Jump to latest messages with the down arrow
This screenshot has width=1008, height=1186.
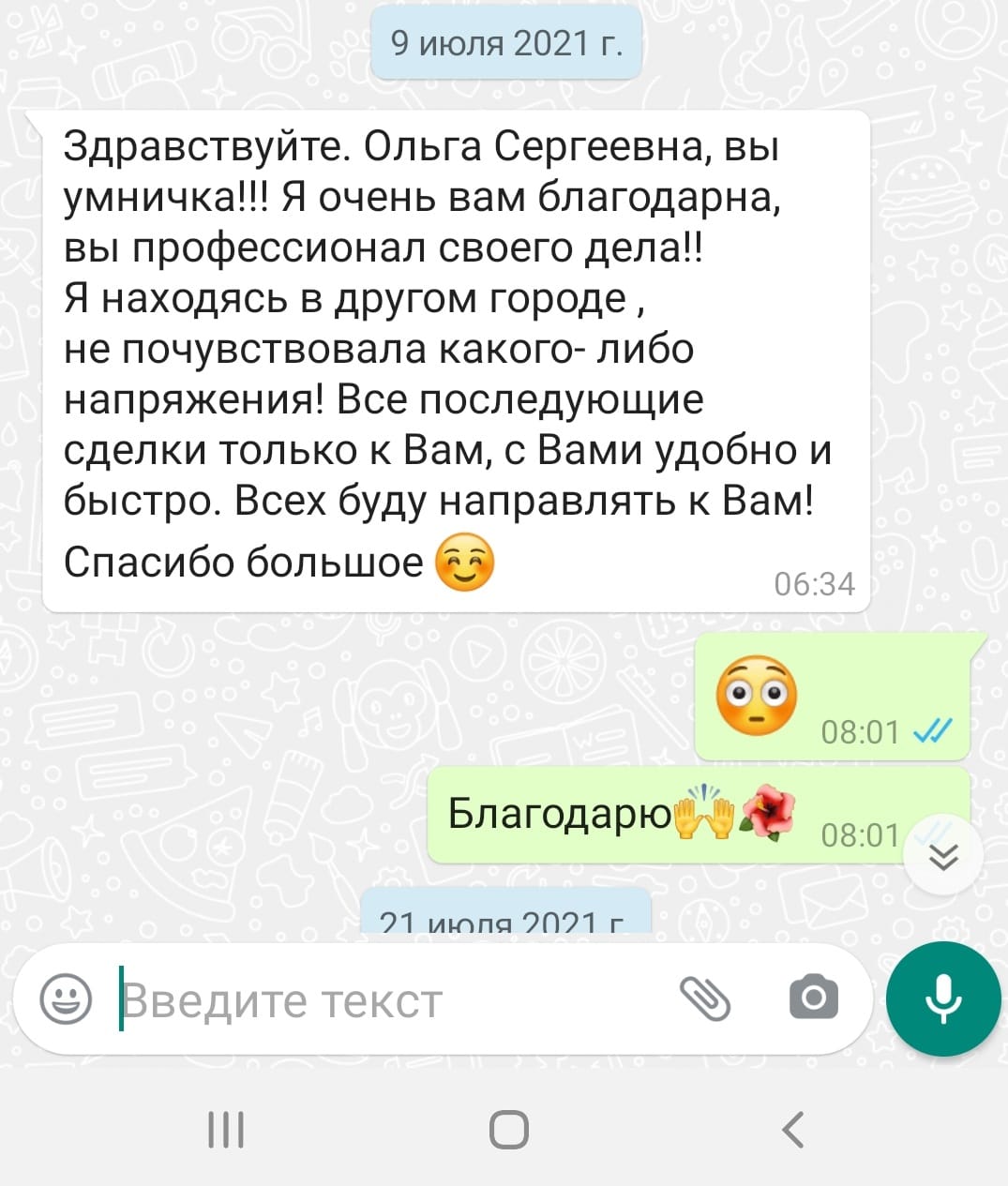[943, 856]
